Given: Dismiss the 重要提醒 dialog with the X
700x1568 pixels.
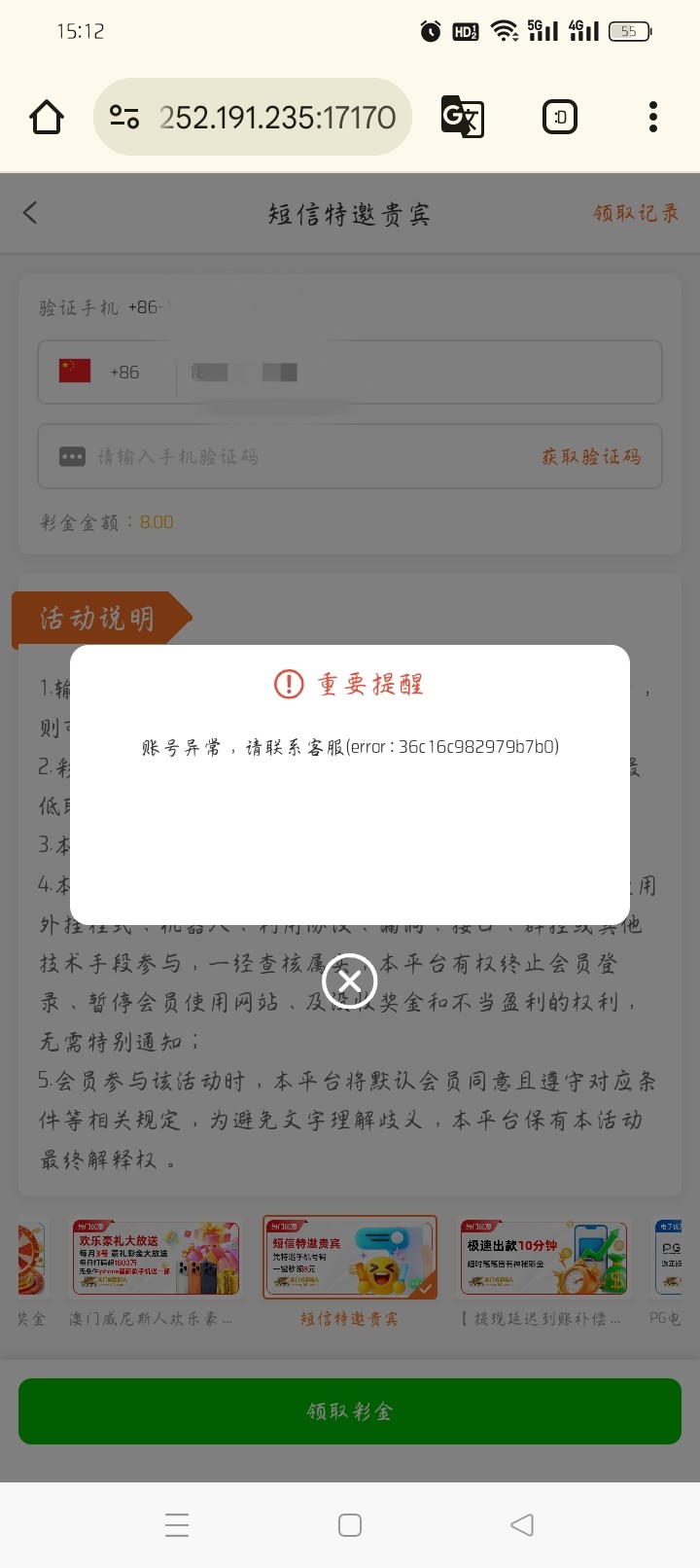Looking at the screenshot, I should [350, 981].
